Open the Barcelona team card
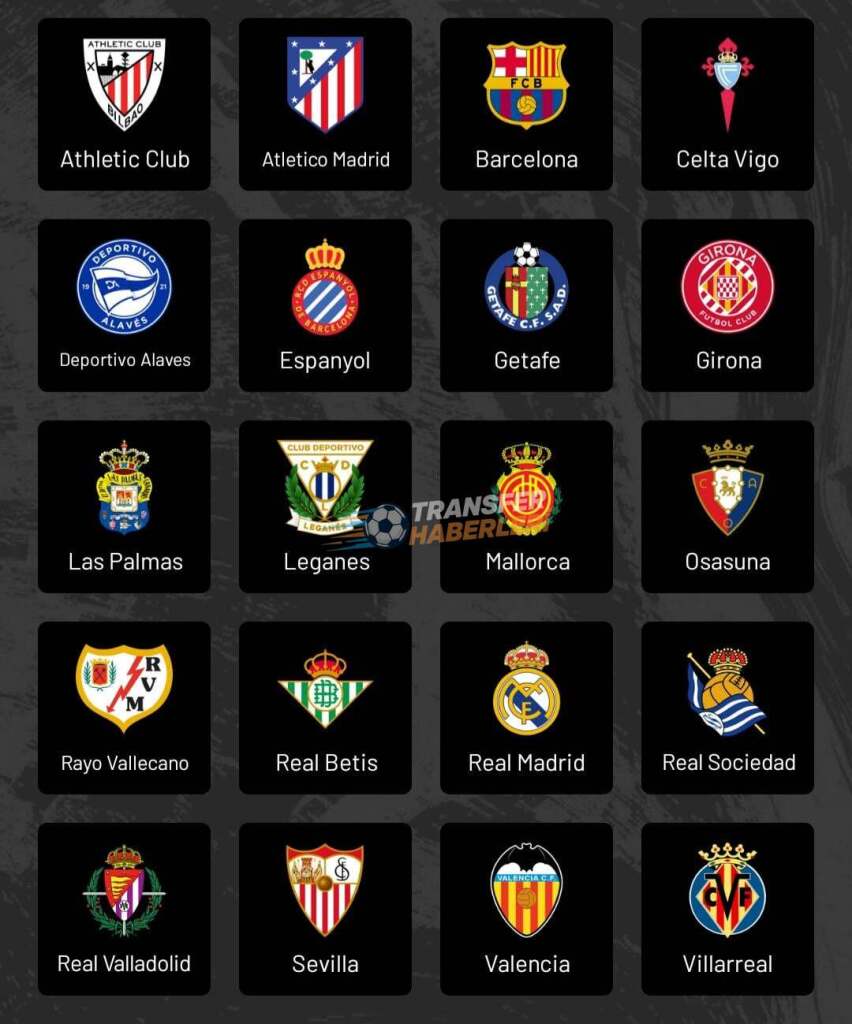Image resolution: width=852 pixels, height=1024 pixels. pyautogui.click(x=526, y=104)
